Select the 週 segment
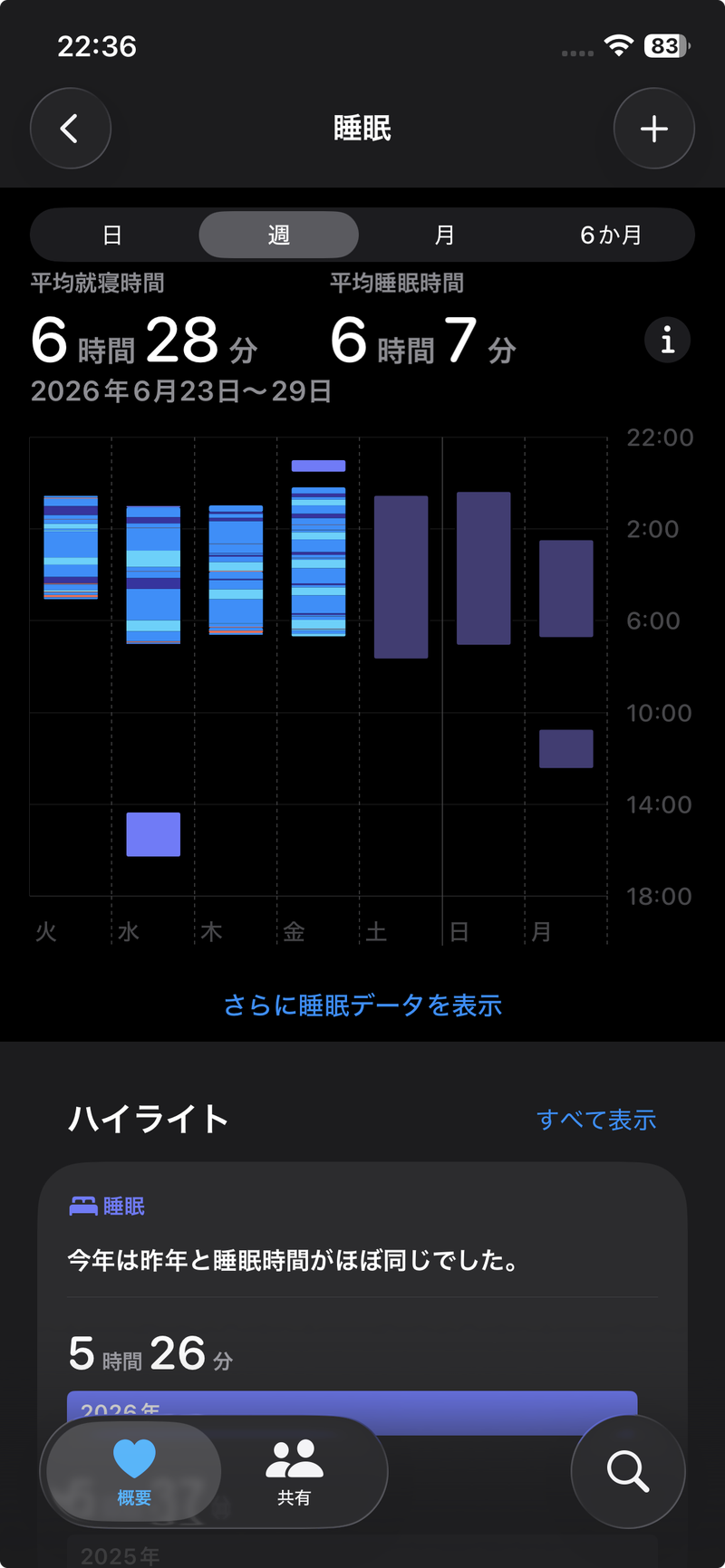The height and width of the screenshot is (1568, 725). coord(279,236)
